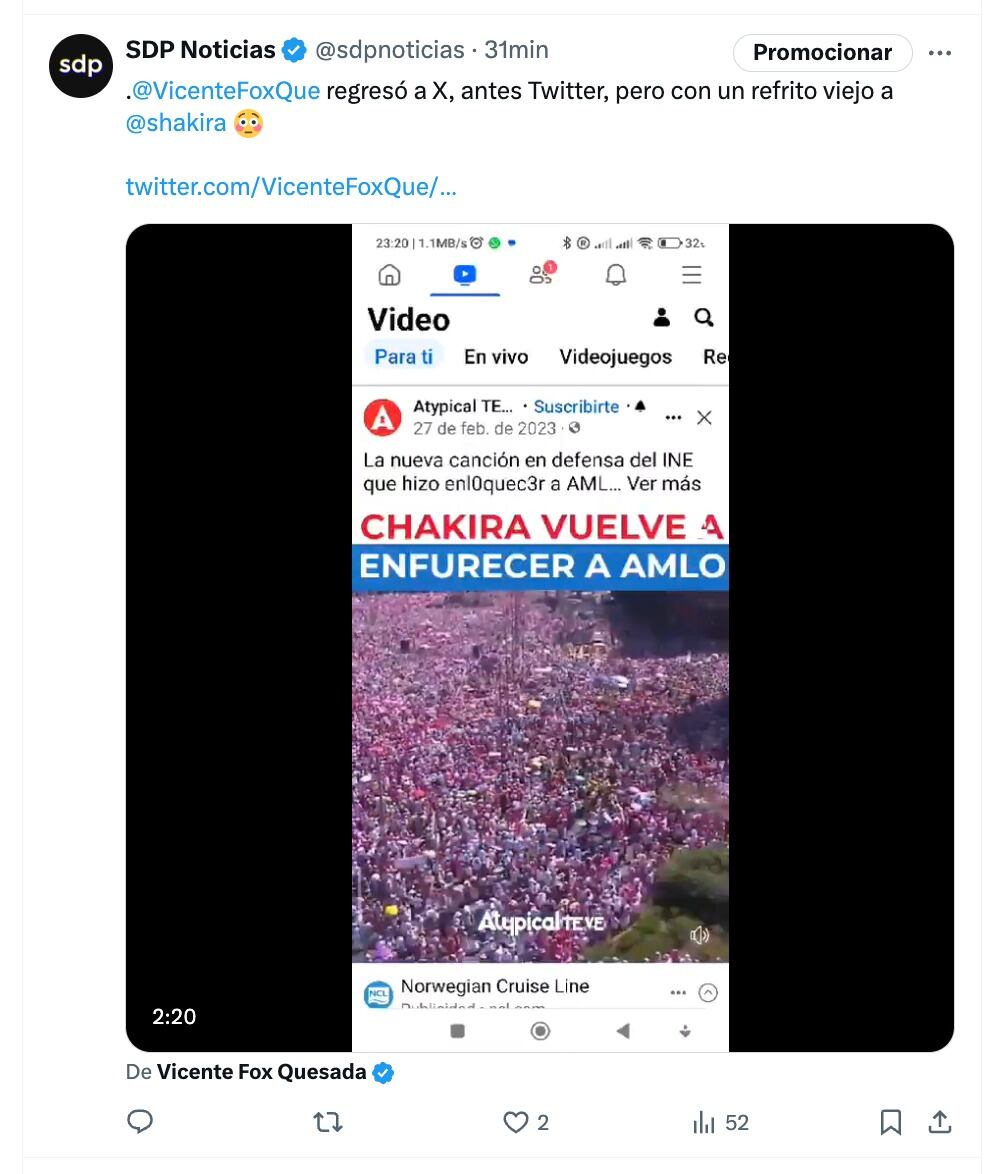Bookmark the post
The height and width of the screenshot is (1174, 998).
tap(891, 1122)
